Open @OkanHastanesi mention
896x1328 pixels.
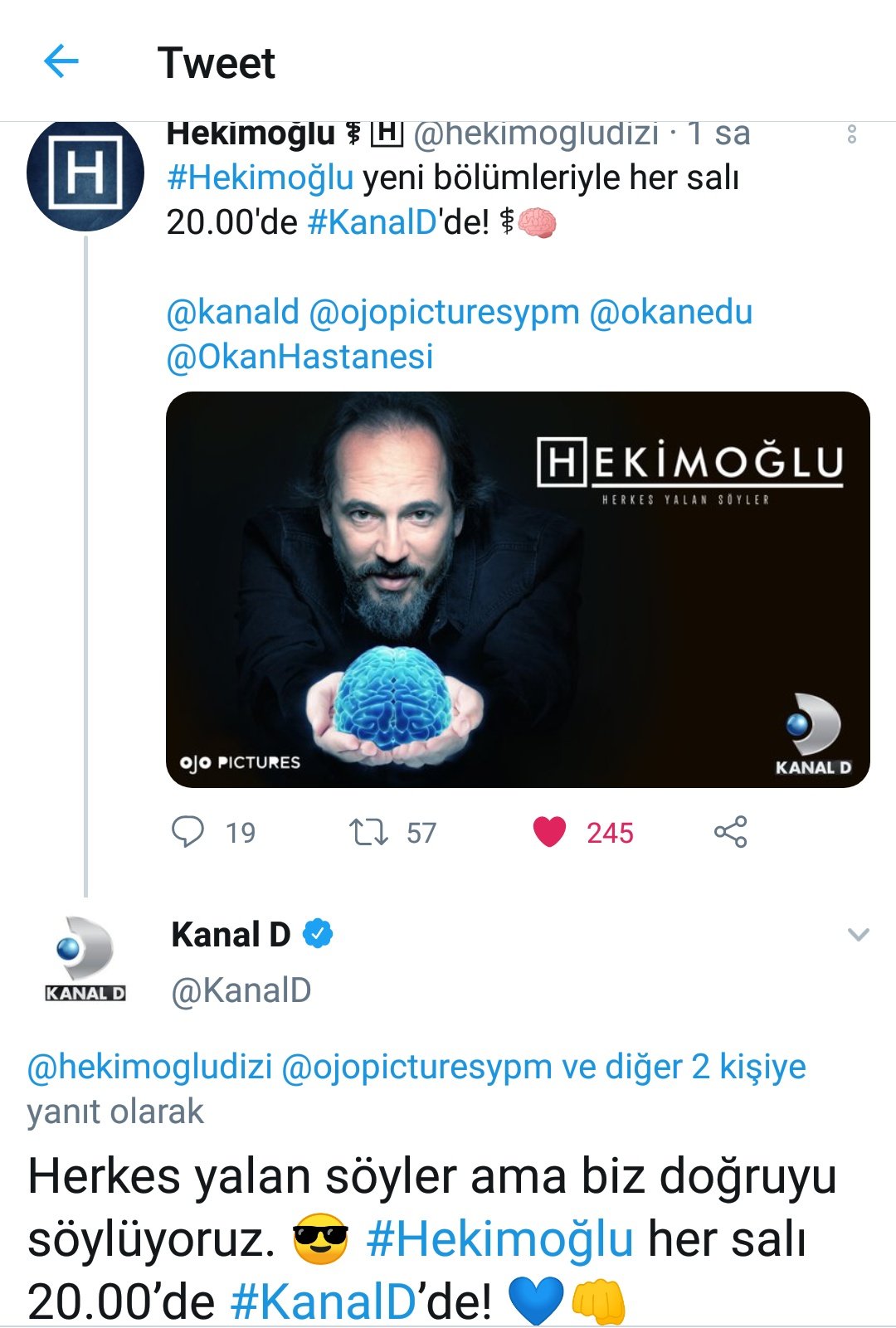click(299, 358)
